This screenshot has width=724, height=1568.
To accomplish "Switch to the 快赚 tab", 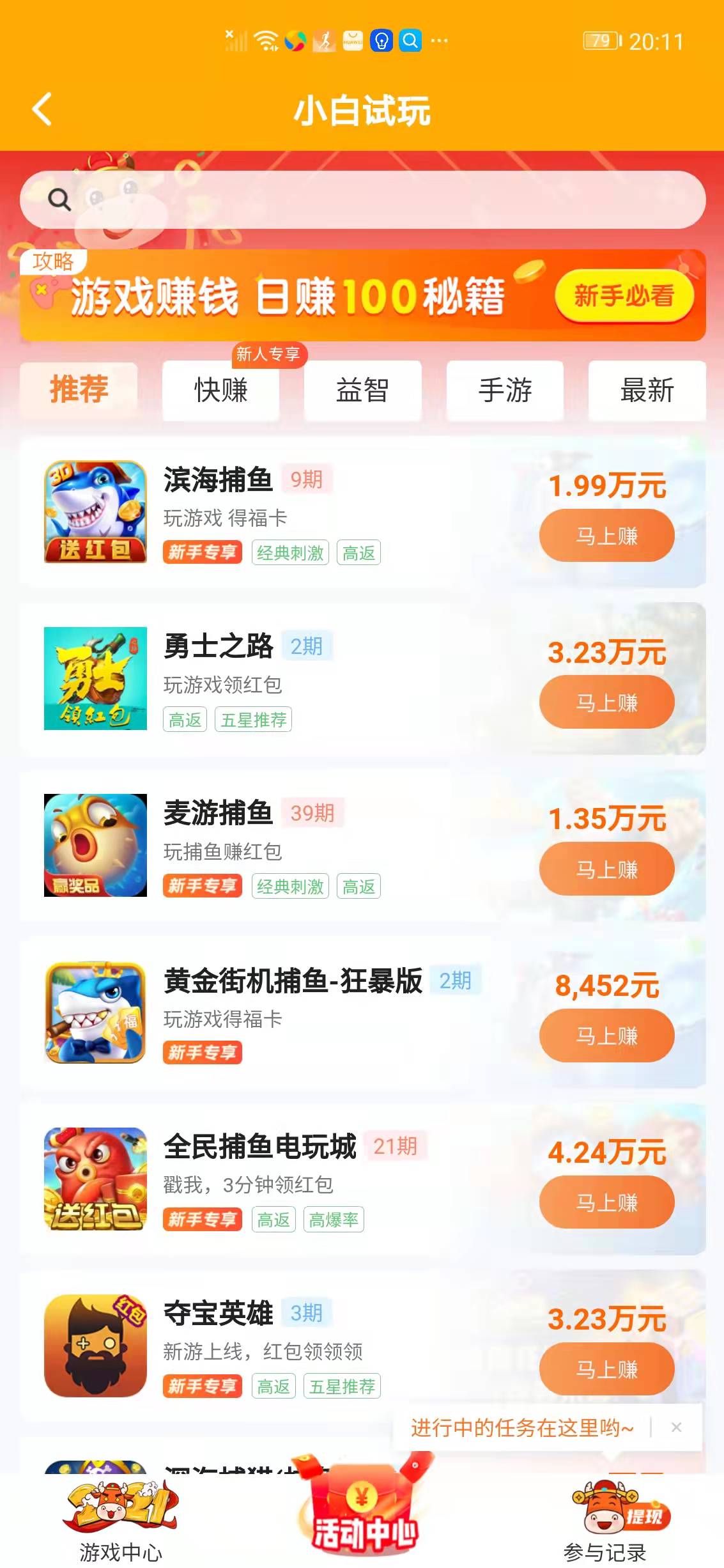I will click(220, 391).
